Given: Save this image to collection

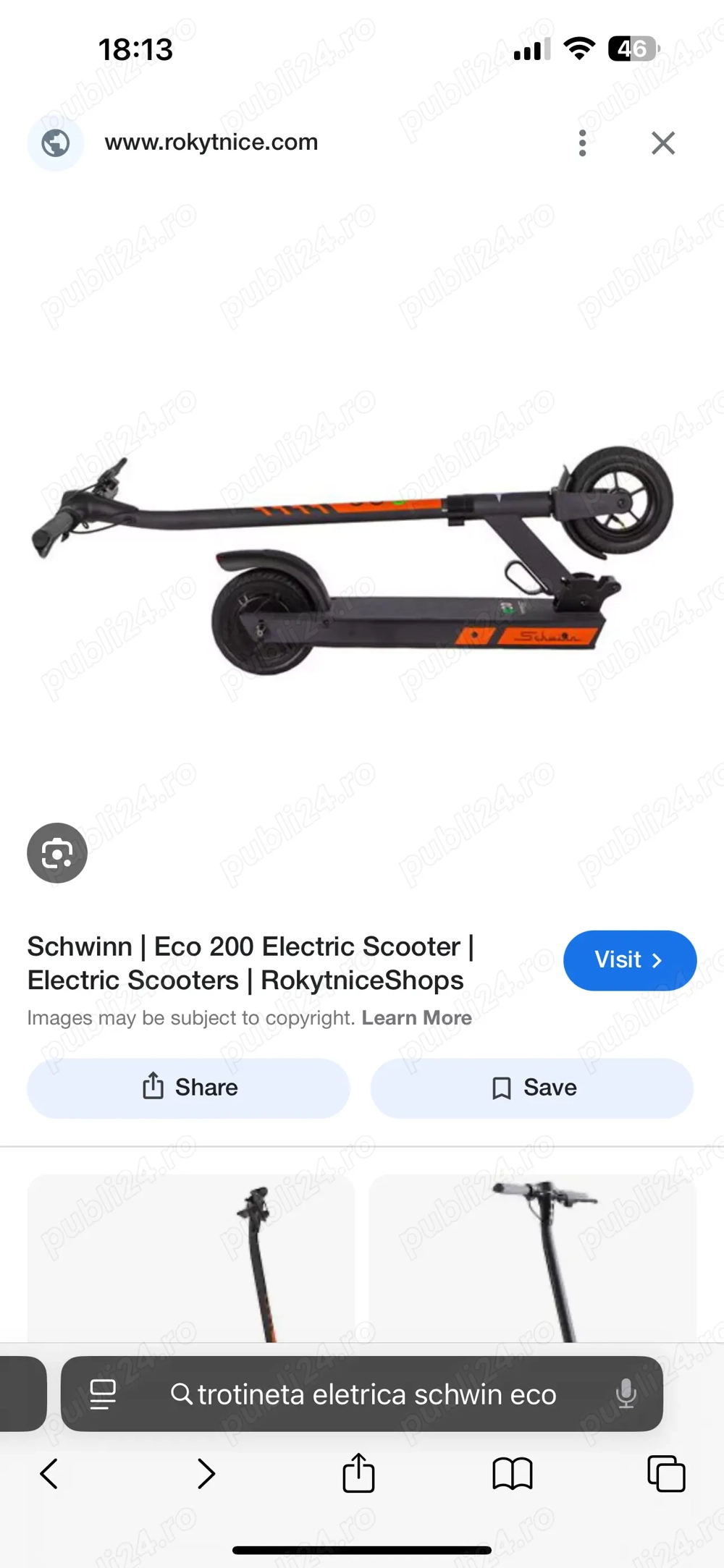Looking at the screenshot, I should pos(532,1088).
